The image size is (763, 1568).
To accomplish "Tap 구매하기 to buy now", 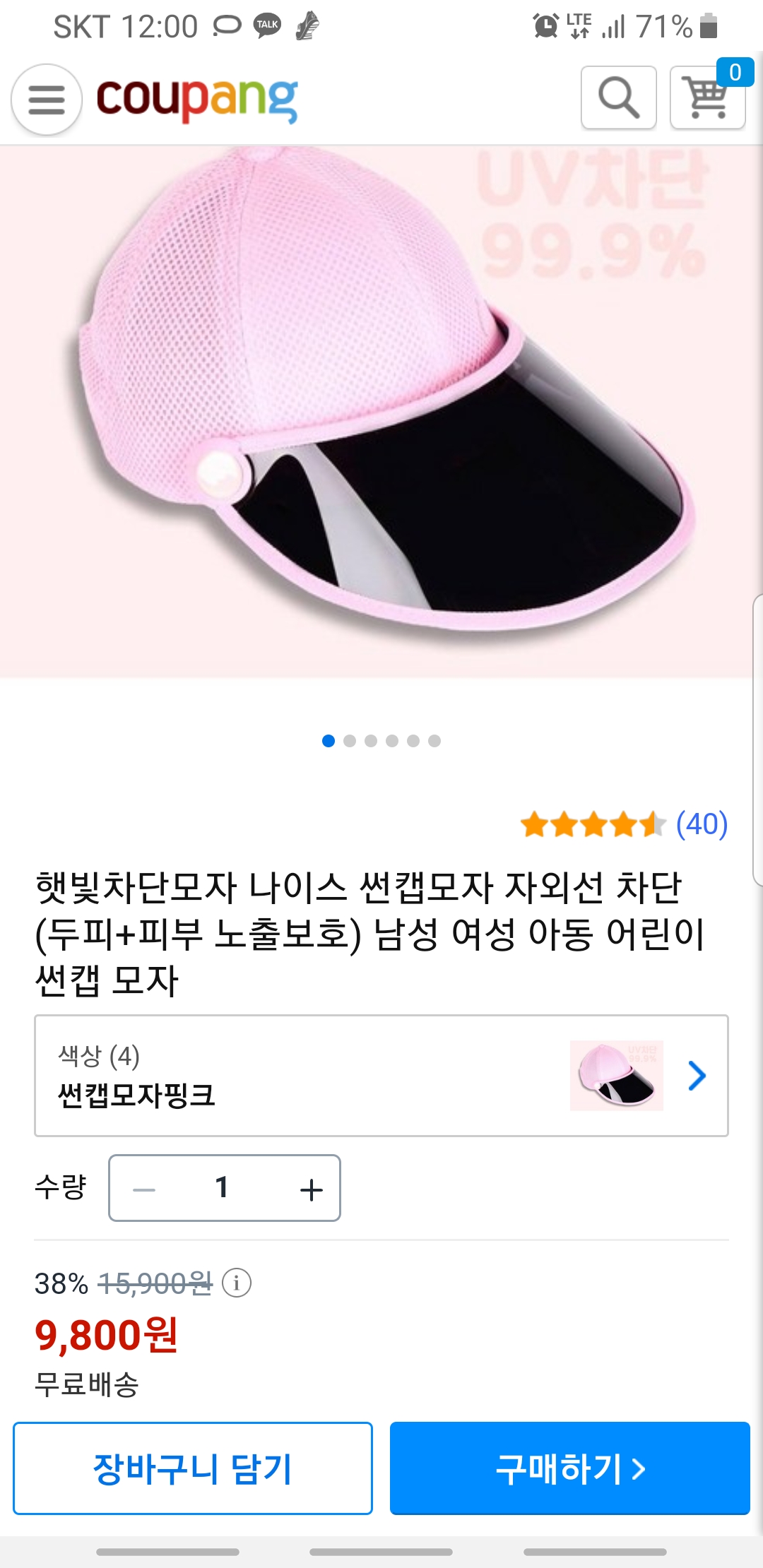I will click(570, 1468).
